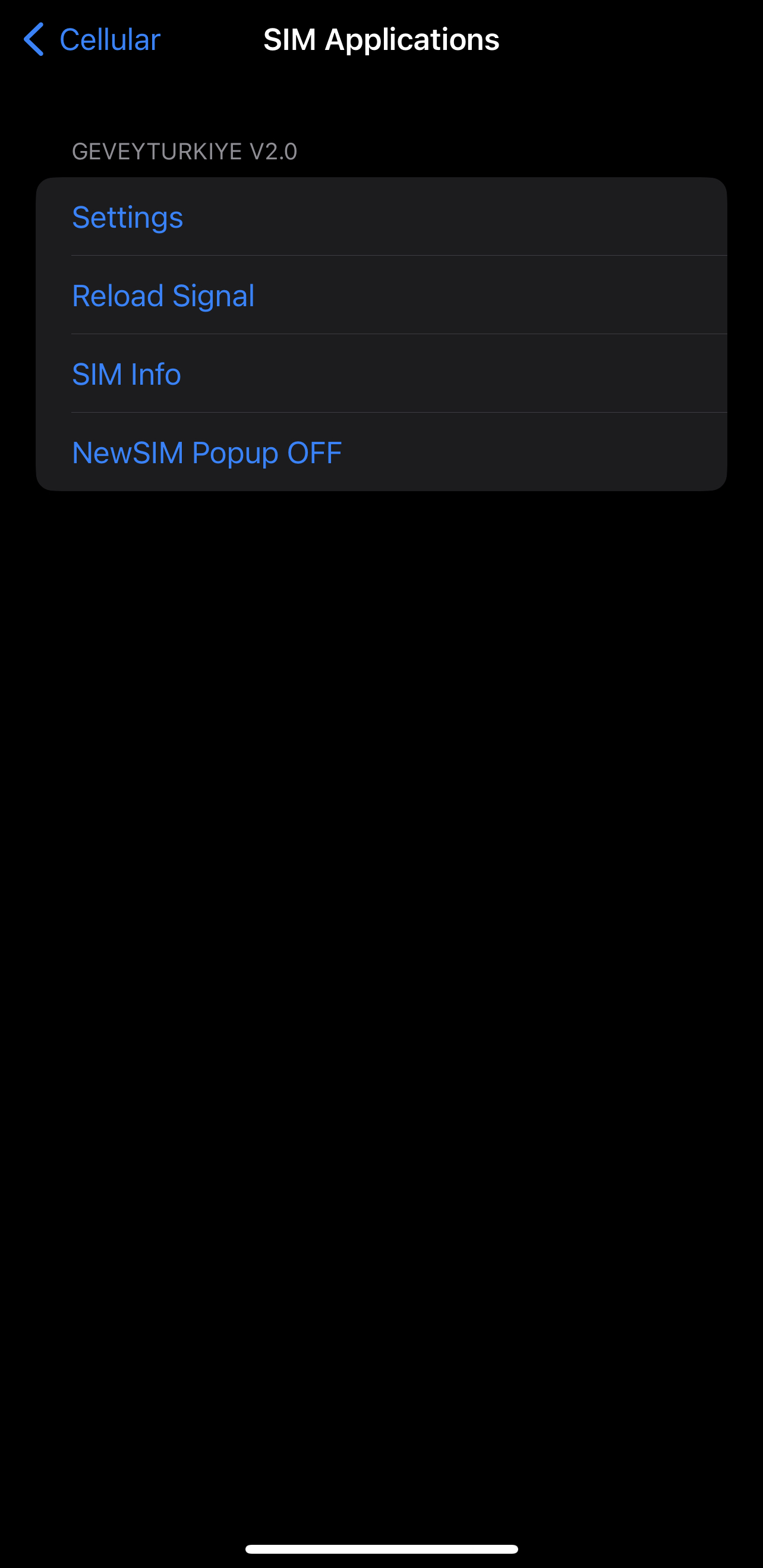Select Reload Signal option
Screen dimensions: 763x1568
pyautogui.click(x=381, y=295)
